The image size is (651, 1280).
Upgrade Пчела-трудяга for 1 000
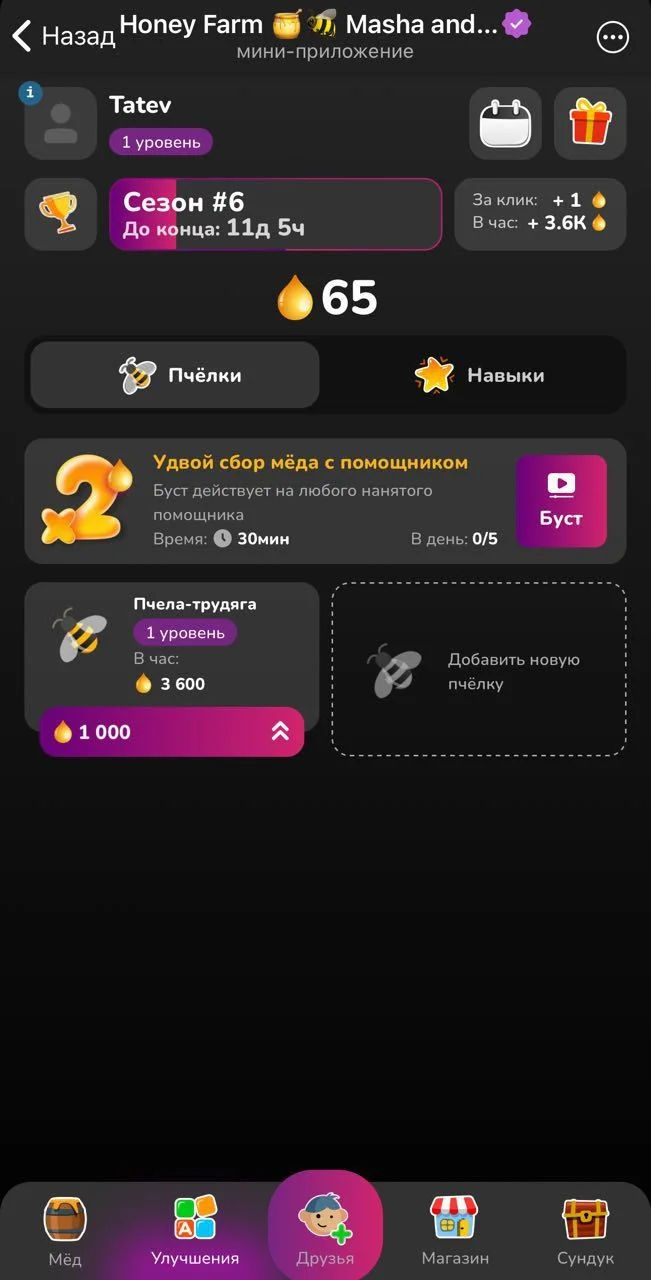coord(171,732)
